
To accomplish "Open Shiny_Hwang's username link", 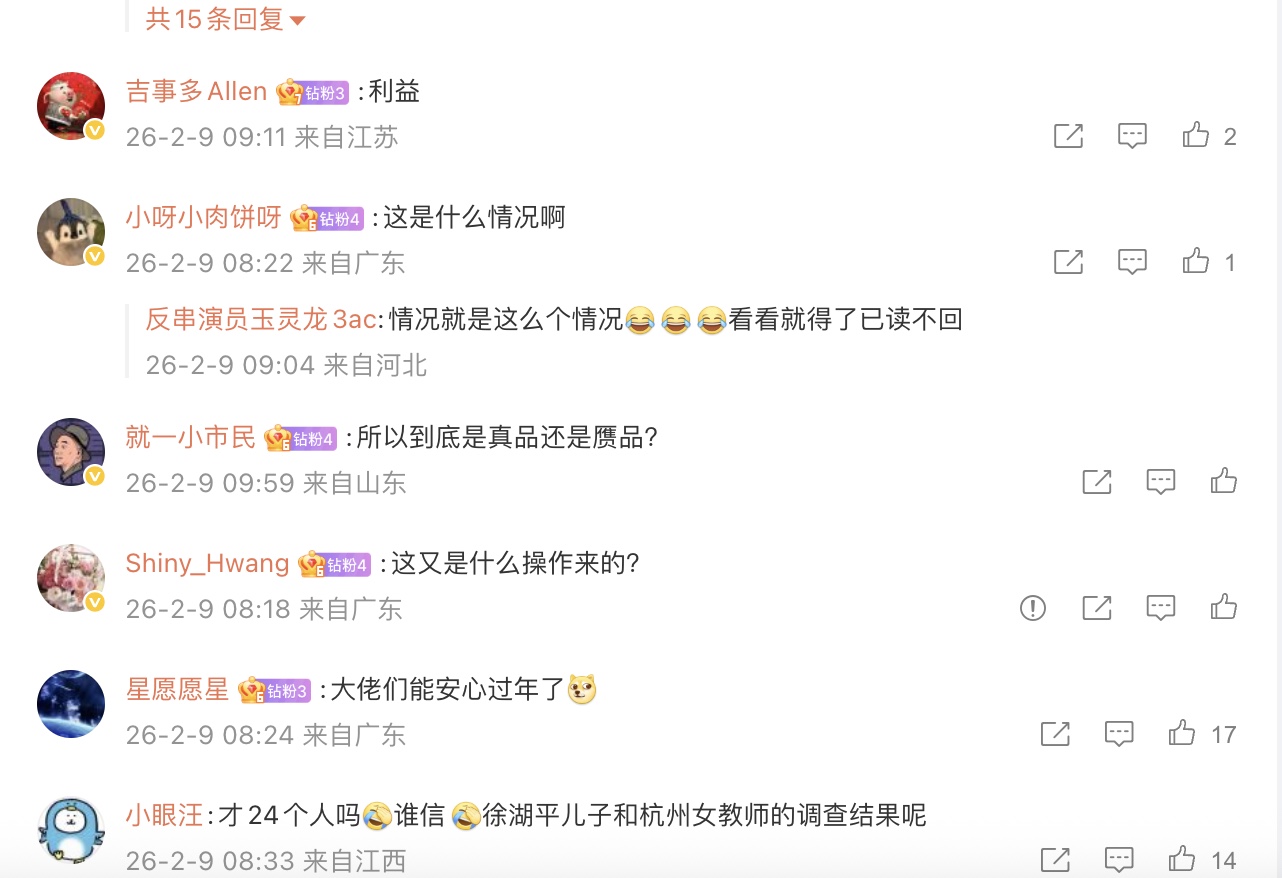I will [207, 564].
